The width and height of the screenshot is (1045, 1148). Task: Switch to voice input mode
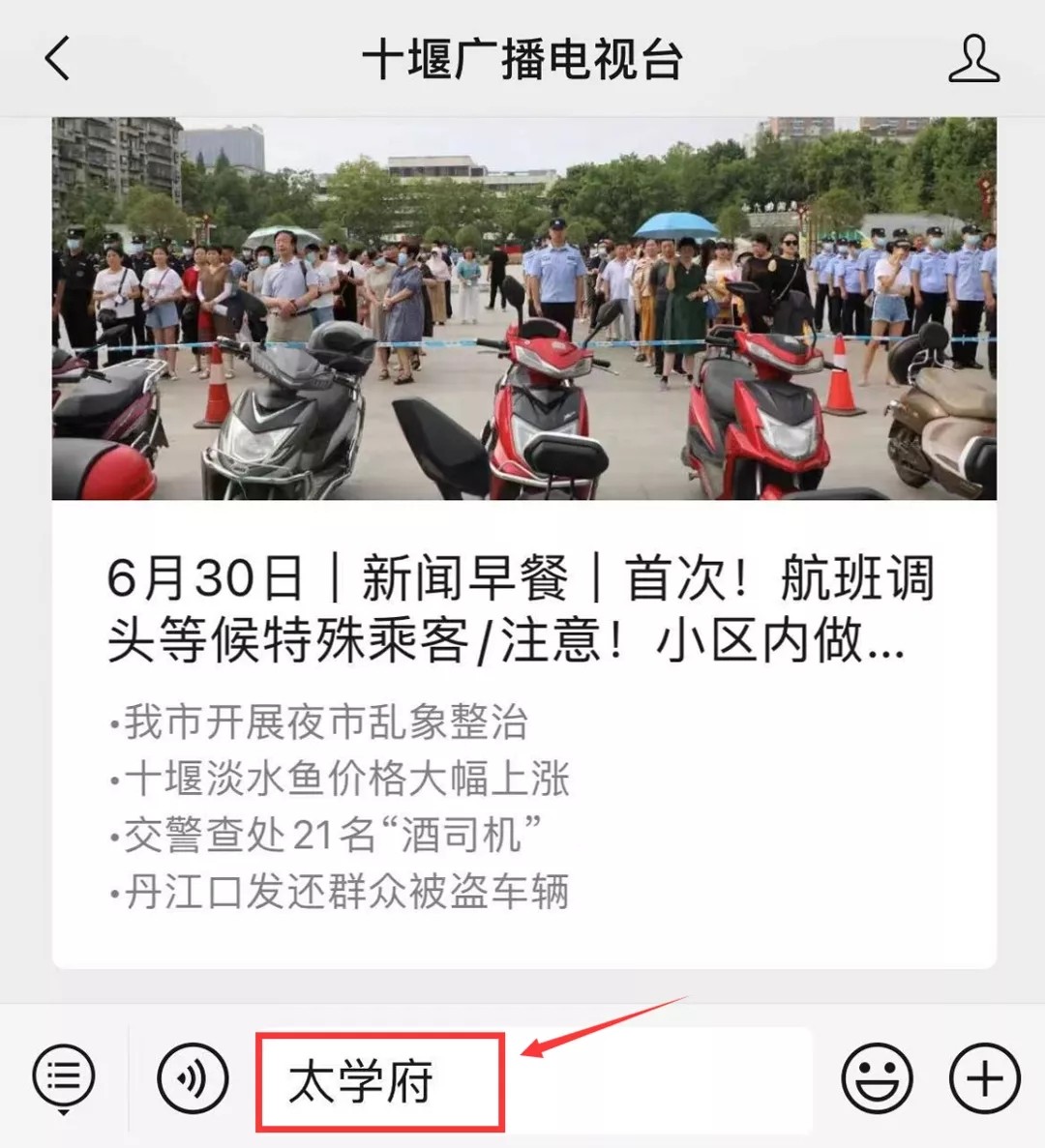[x=193, y=1077]
